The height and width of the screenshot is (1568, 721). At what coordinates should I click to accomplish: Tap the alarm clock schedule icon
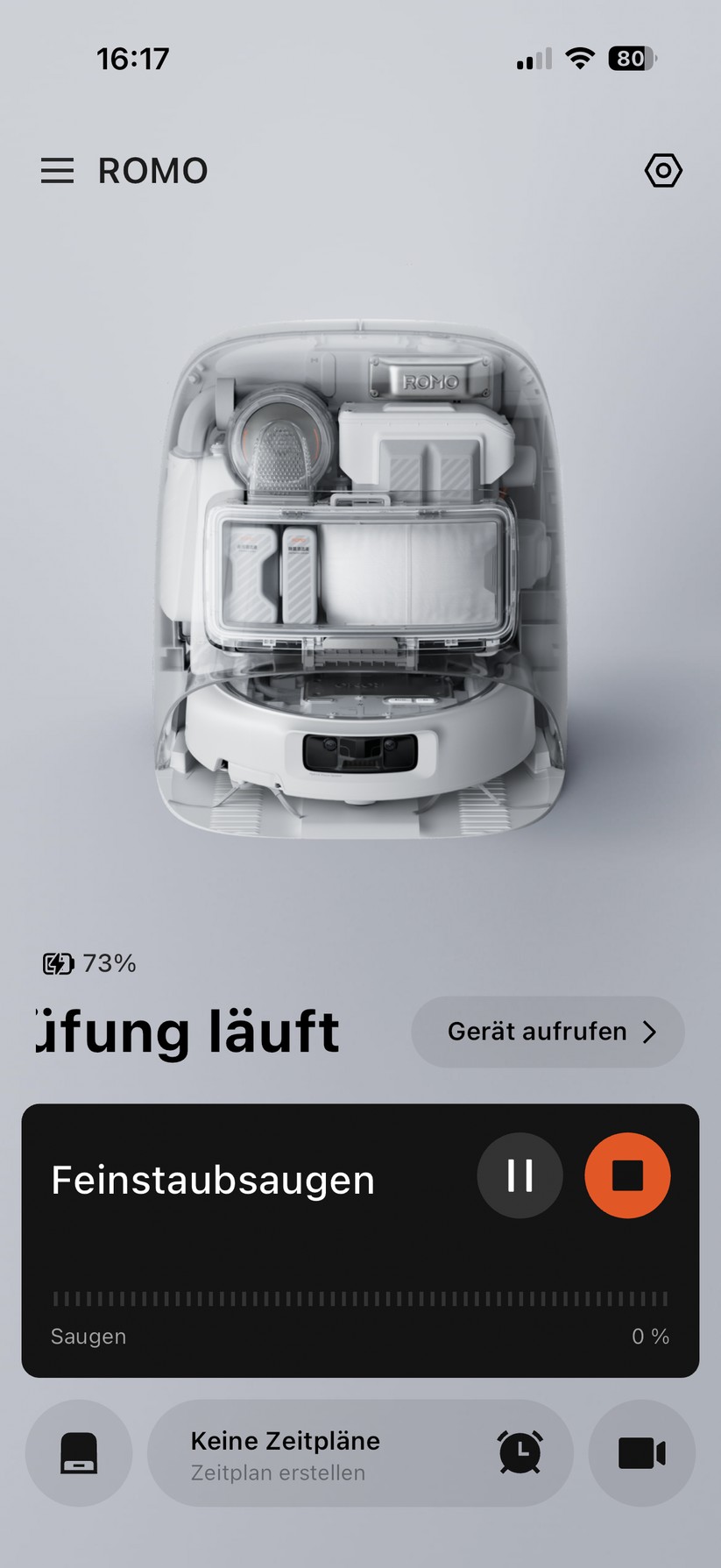[x=520, y=1453]
